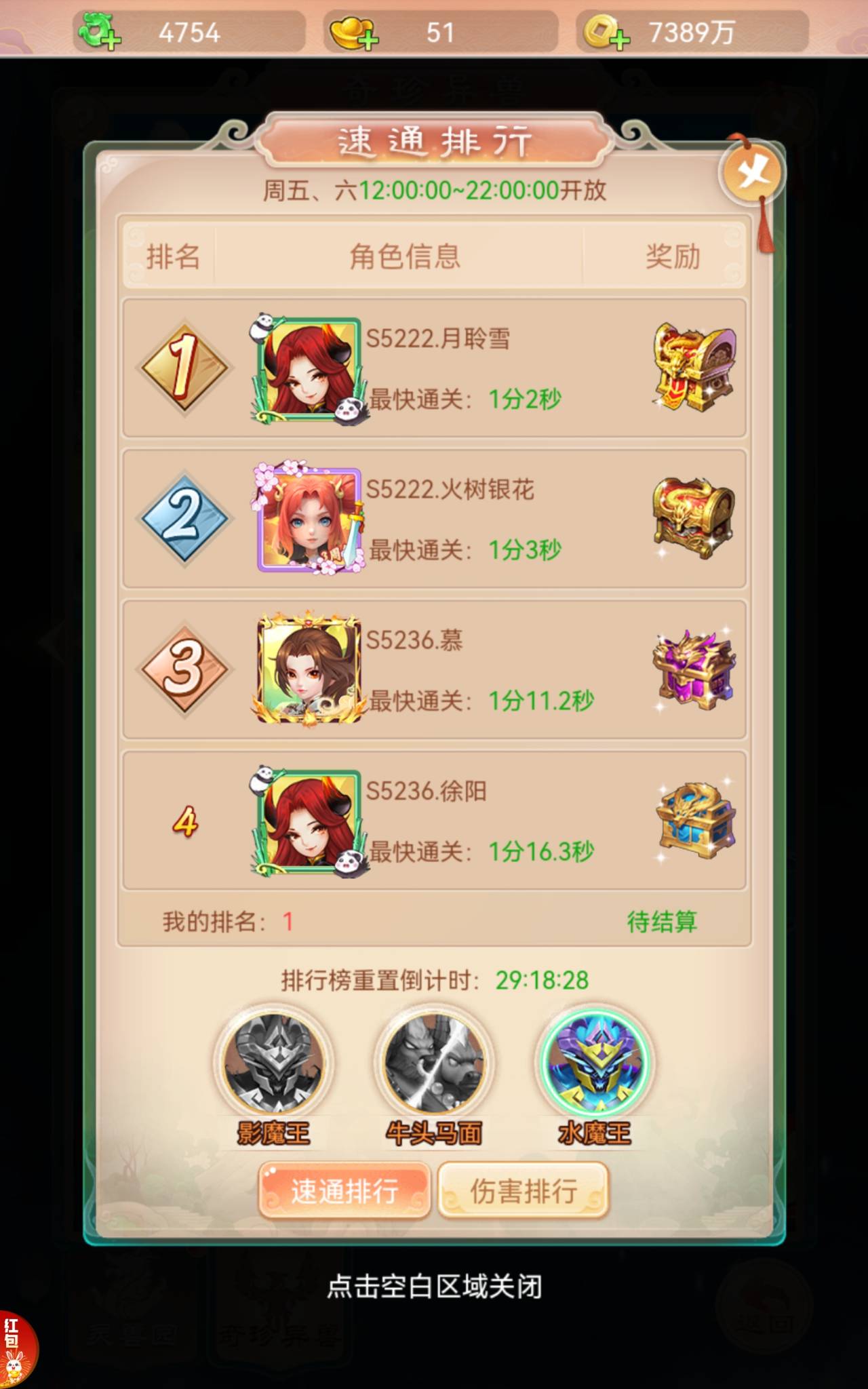Select the 水魔王 boss

594,1063
